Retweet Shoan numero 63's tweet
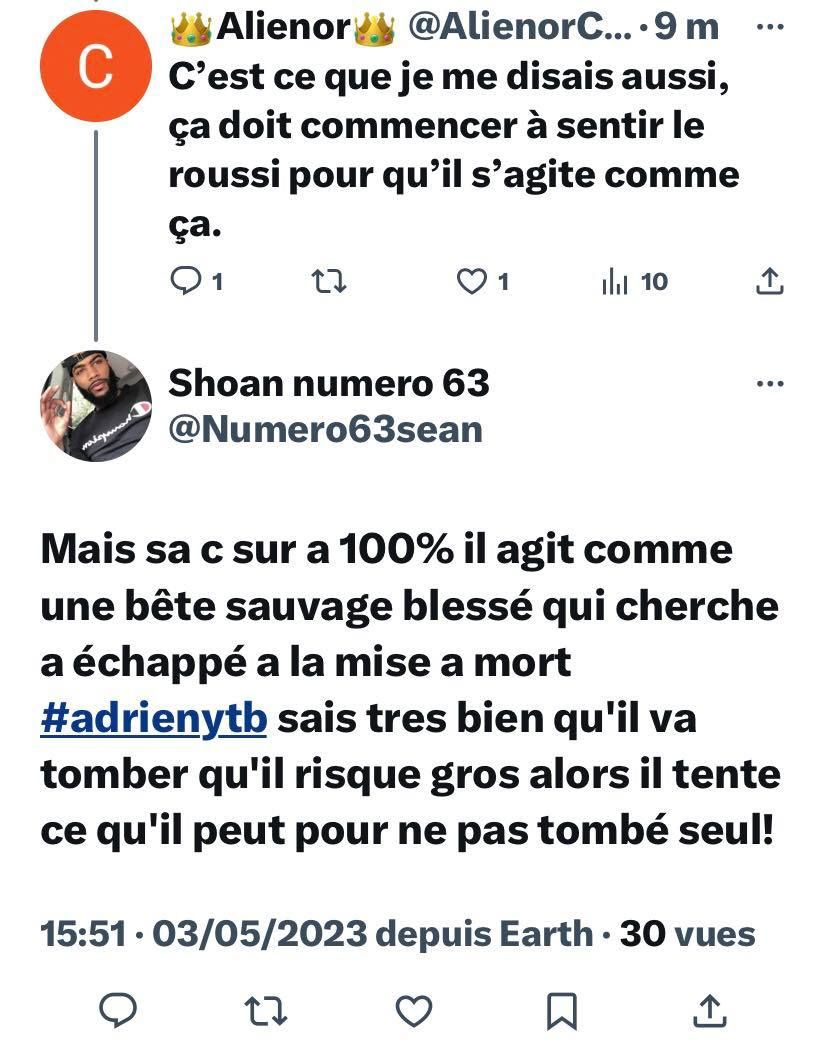Viewport: 828px width, 1042px height. click(267, 1008)
